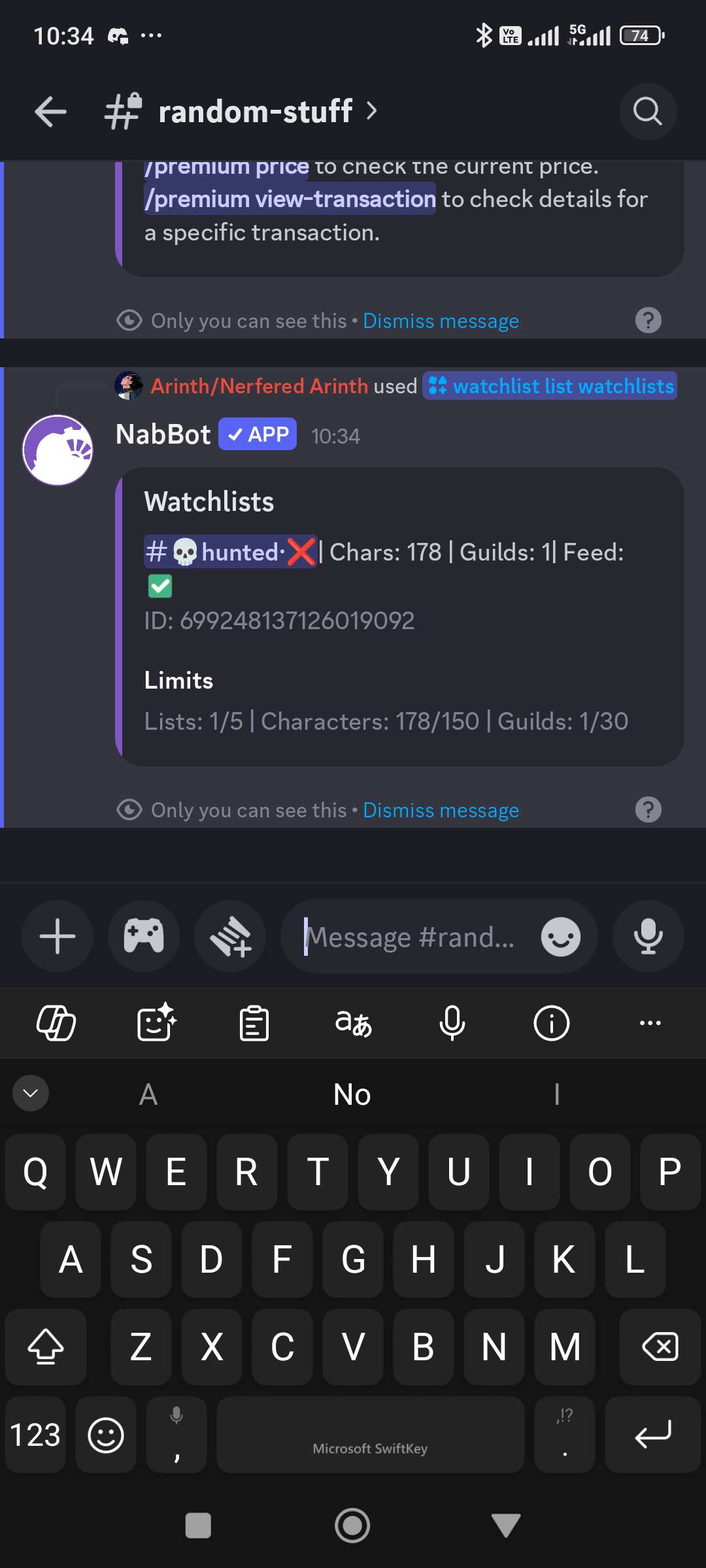Dismiss the premium transaction message
The height and width of the screenshot is (1568, 706).
coord(441,321)
